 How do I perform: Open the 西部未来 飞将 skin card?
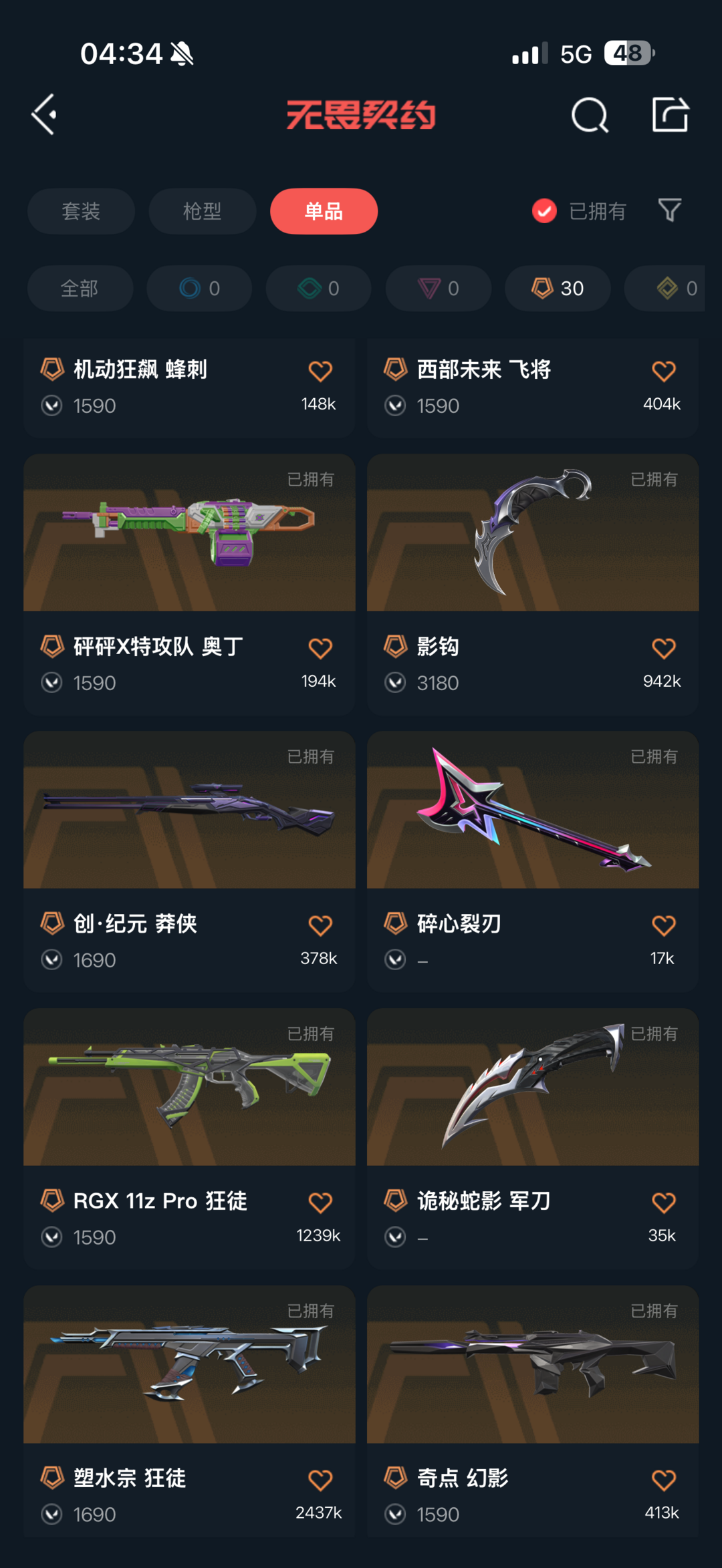click(x=533, y=387)
